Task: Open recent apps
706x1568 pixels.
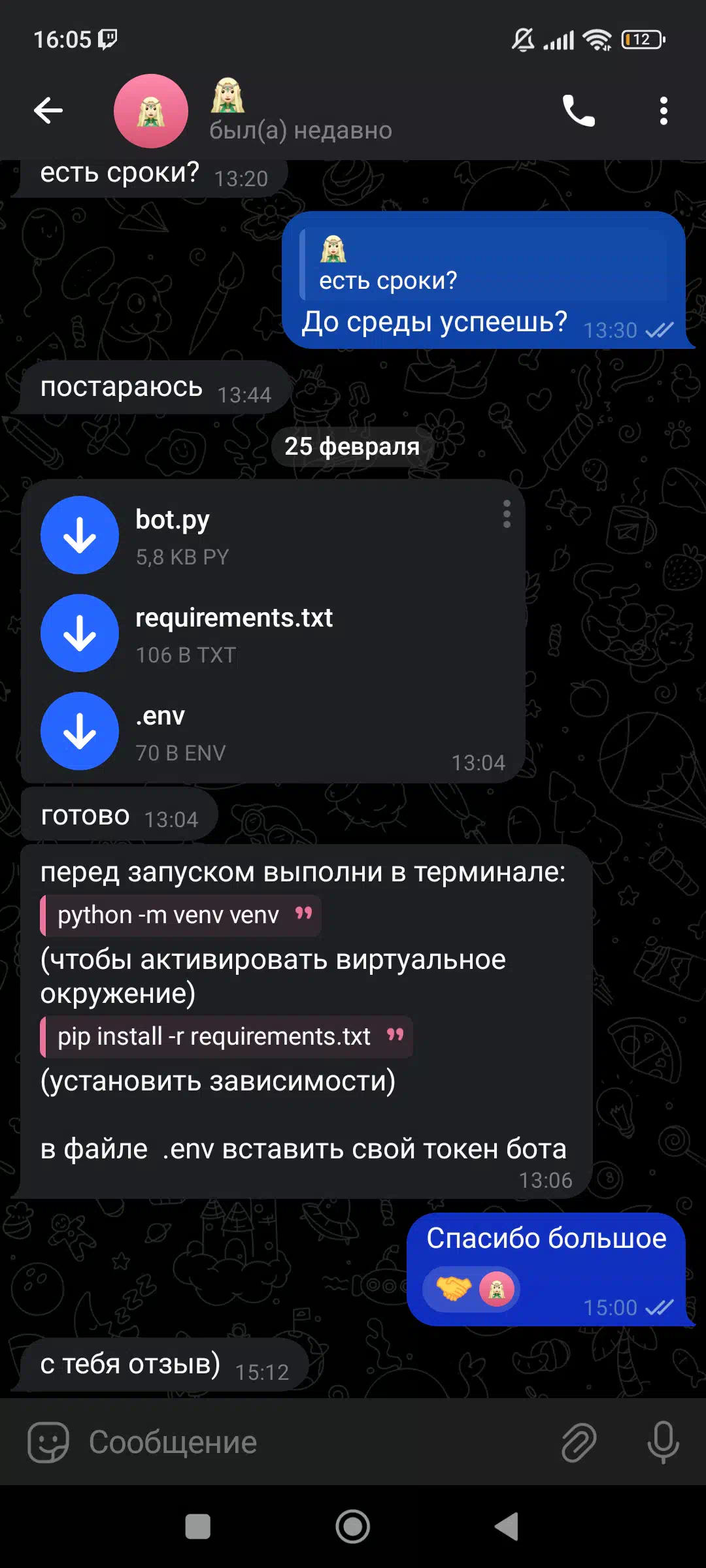Action: click(198, 1527)
